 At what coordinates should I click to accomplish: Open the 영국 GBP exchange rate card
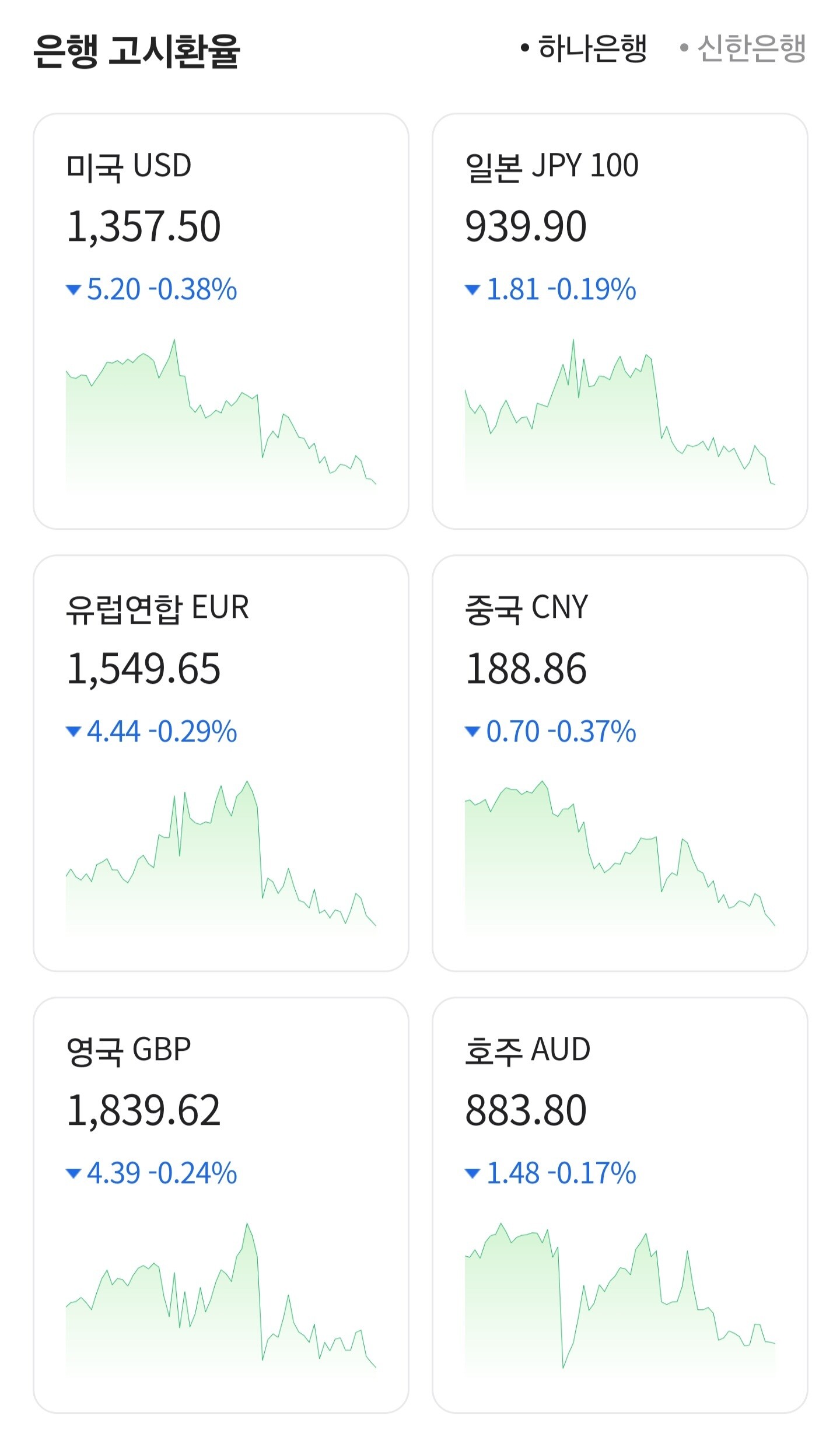coord(220,1204)
